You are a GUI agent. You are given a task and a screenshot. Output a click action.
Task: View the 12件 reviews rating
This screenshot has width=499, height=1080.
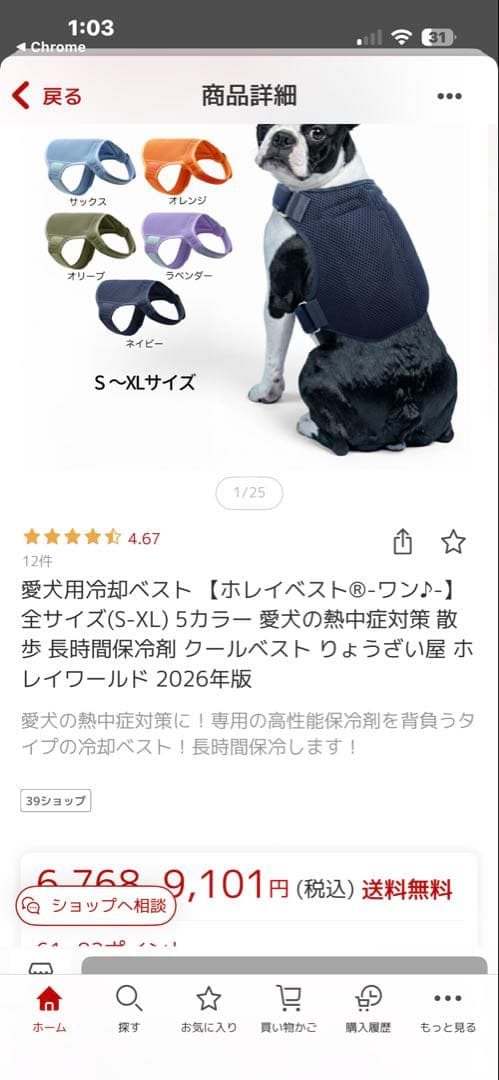pyautogui.click(x=37, y=561)
